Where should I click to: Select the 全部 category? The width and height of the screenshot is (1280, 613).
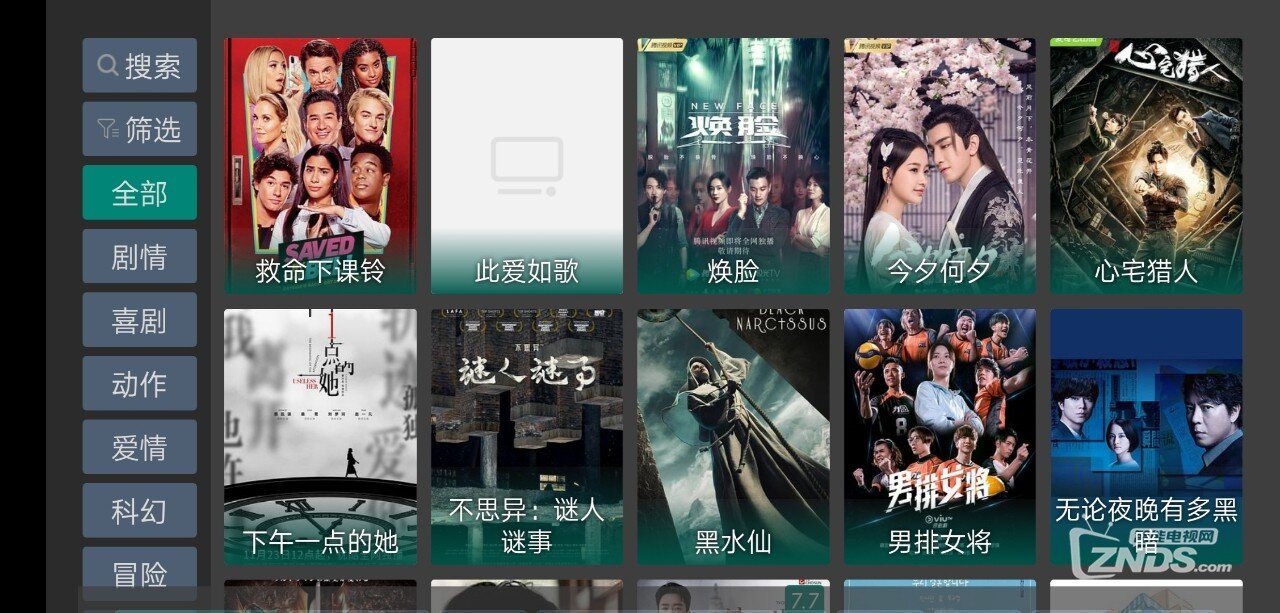pos(139,193)
